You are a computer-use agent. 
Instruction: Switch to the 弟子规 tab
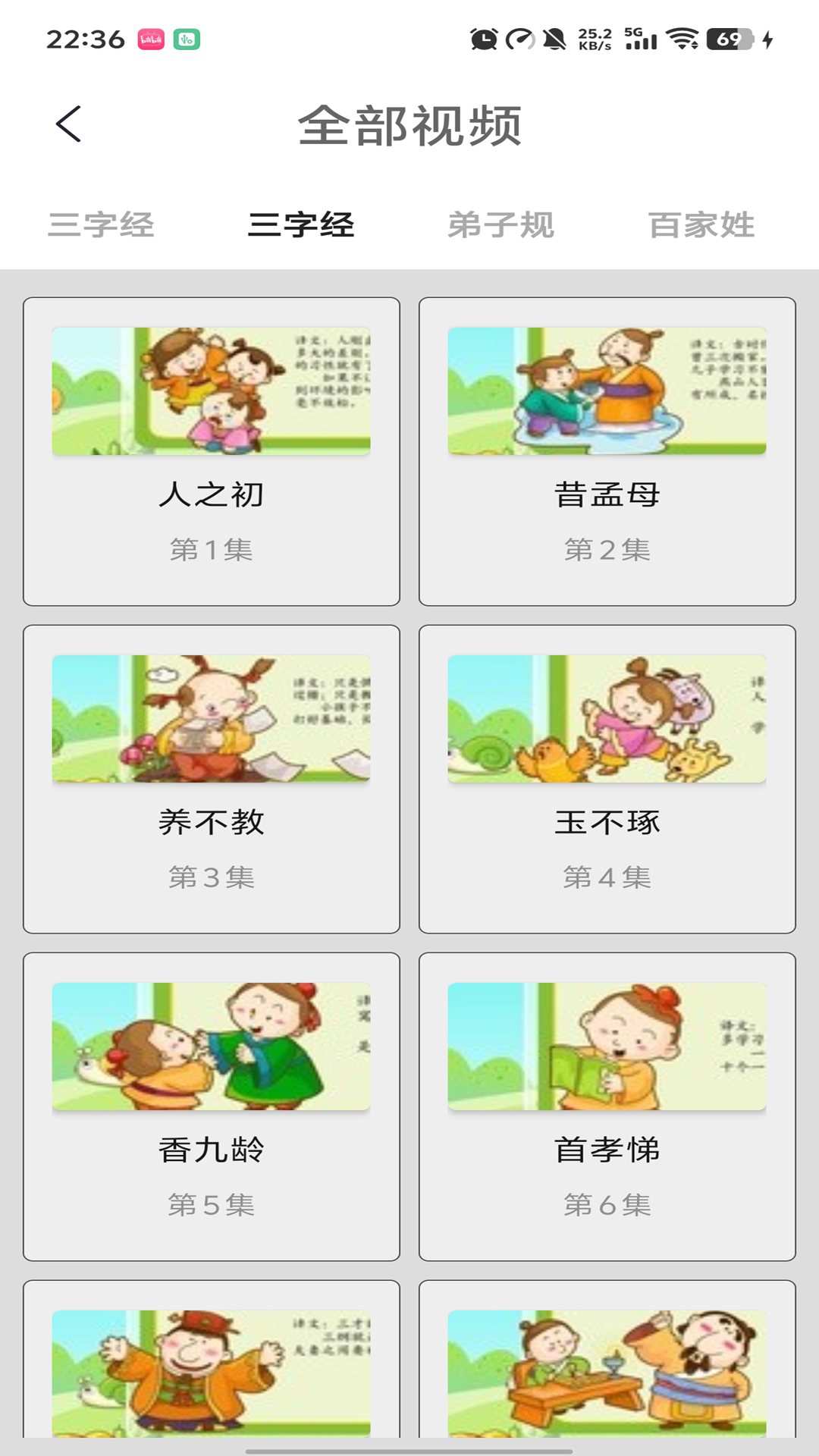500,224
